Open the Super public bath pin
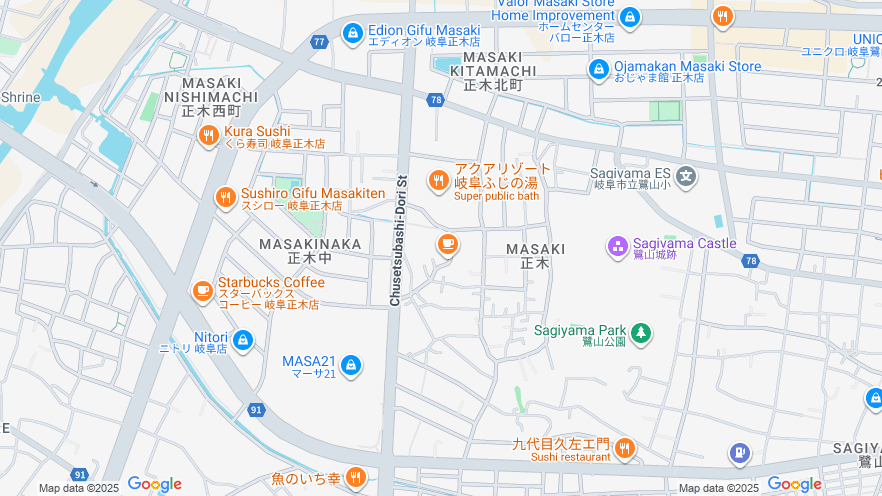882x496 pixels. pos(438,181)
